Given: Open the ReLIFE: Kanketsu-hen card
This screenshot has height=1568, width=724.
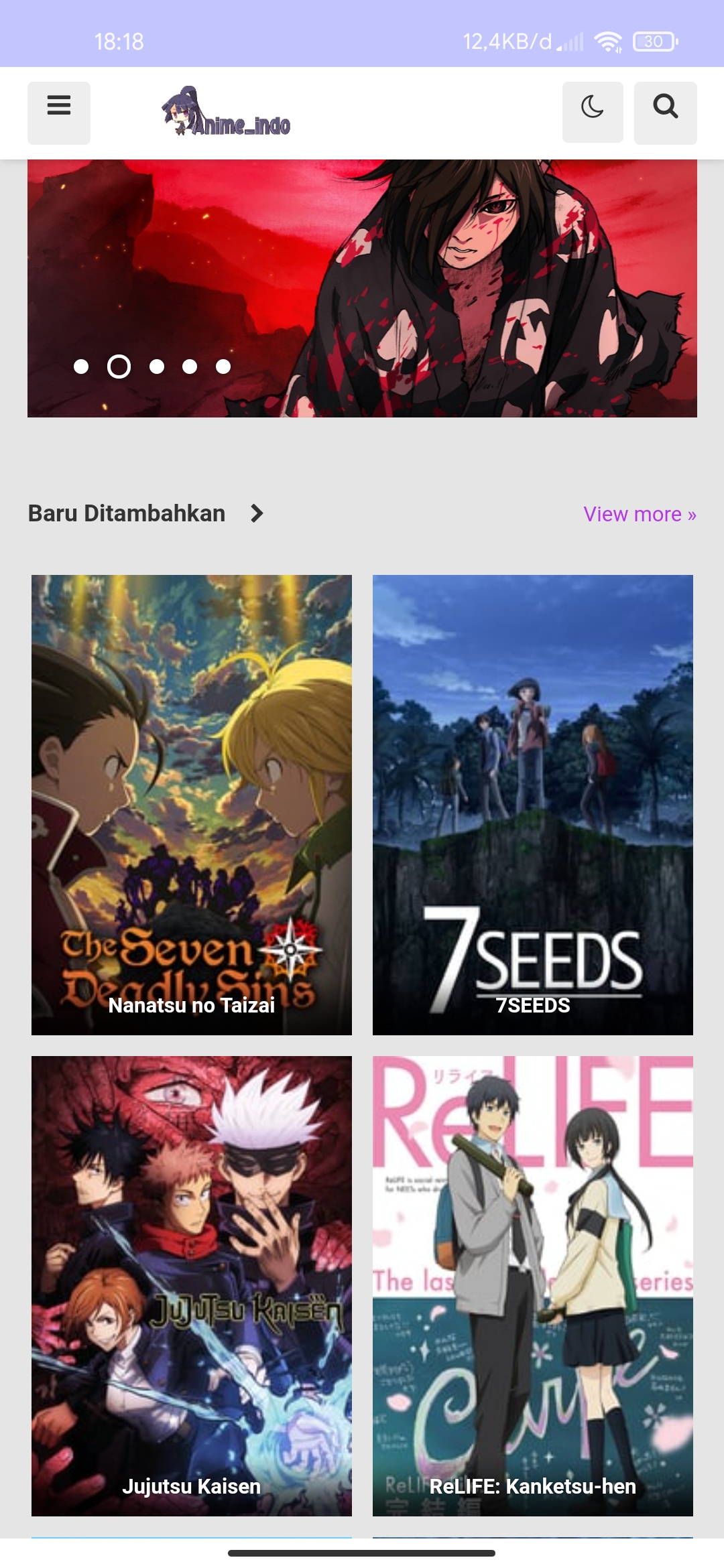Looking at the screenshot, I should click(x=533, y=1286).
